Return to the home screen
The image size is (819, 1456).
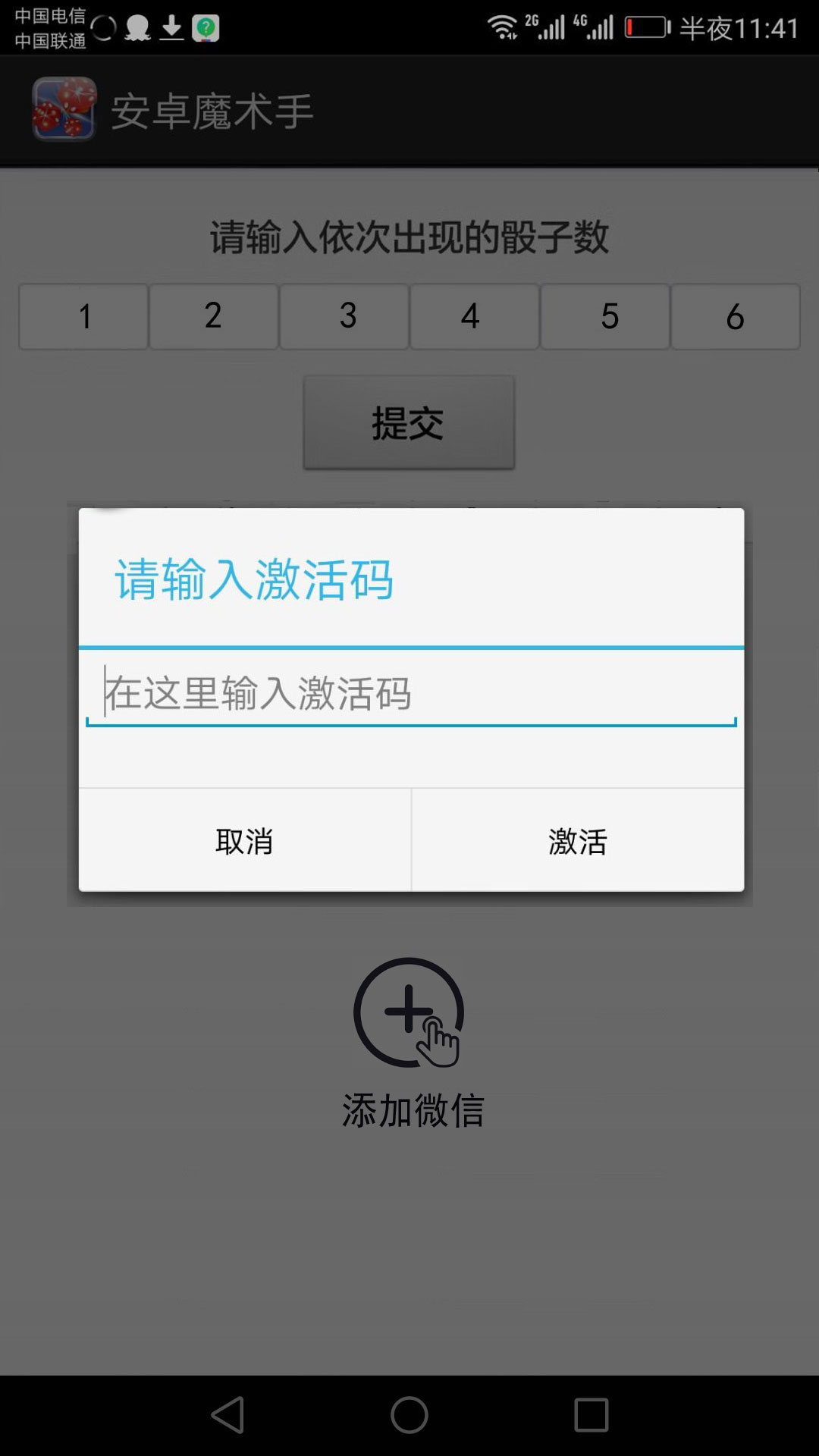pyautogui.click(x=409, y=1414)
